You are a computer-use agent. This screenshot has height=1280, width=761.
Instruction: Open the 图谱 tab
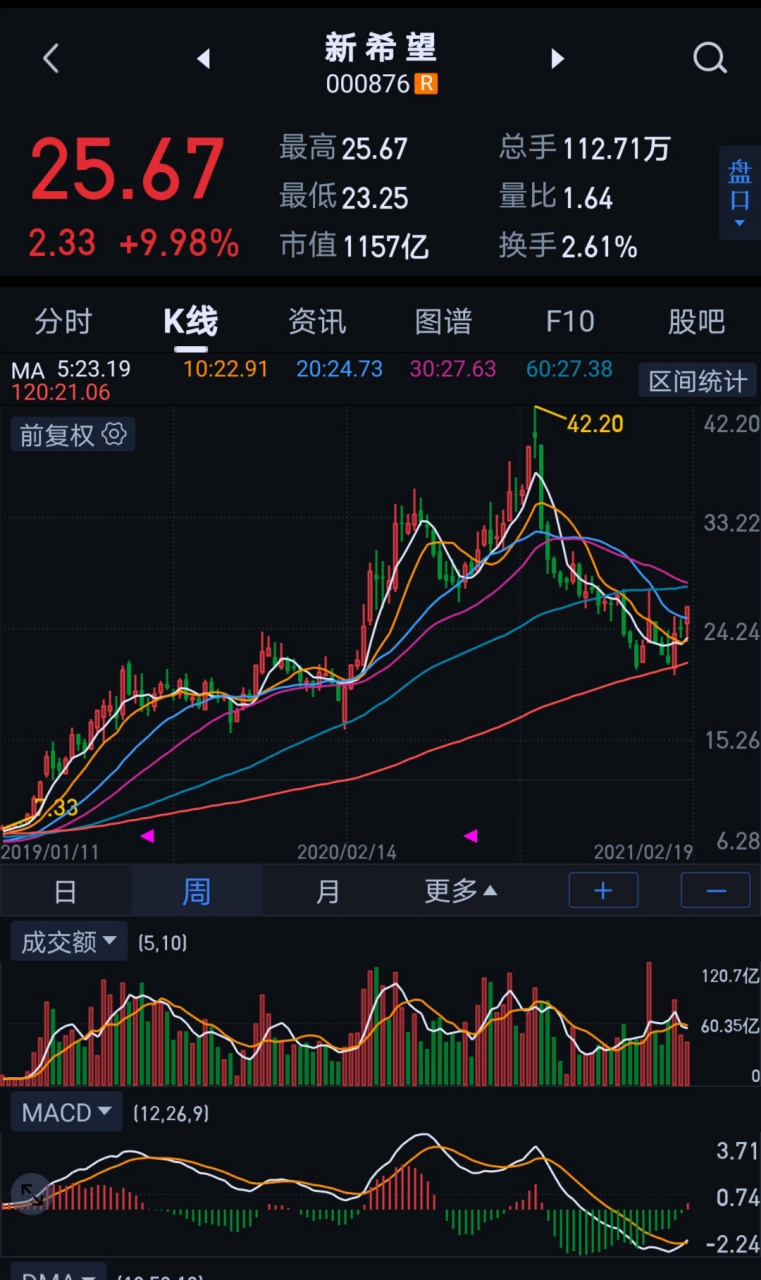coord(443,322)
